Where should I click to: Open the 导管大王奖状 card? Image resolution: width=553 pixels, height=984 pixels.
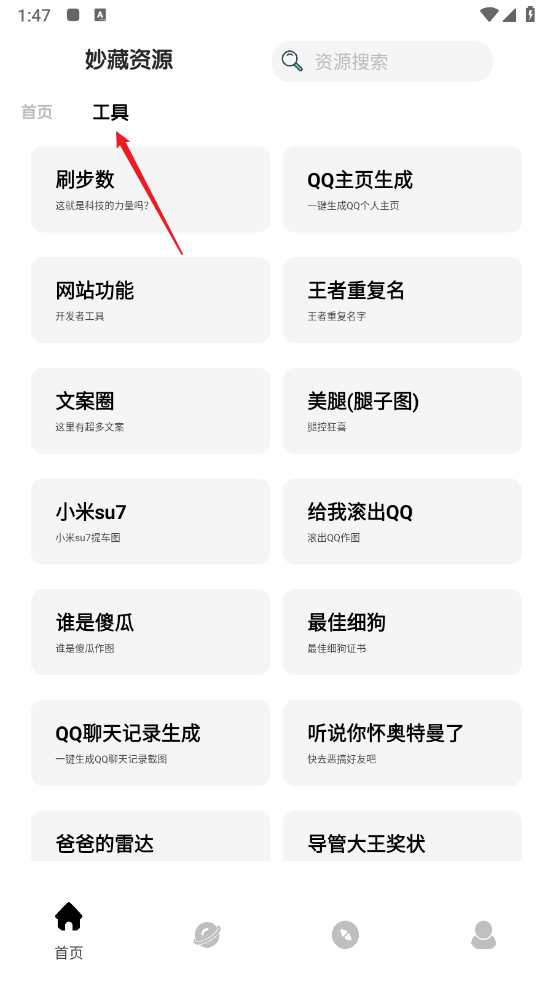[x=402, y=836]
